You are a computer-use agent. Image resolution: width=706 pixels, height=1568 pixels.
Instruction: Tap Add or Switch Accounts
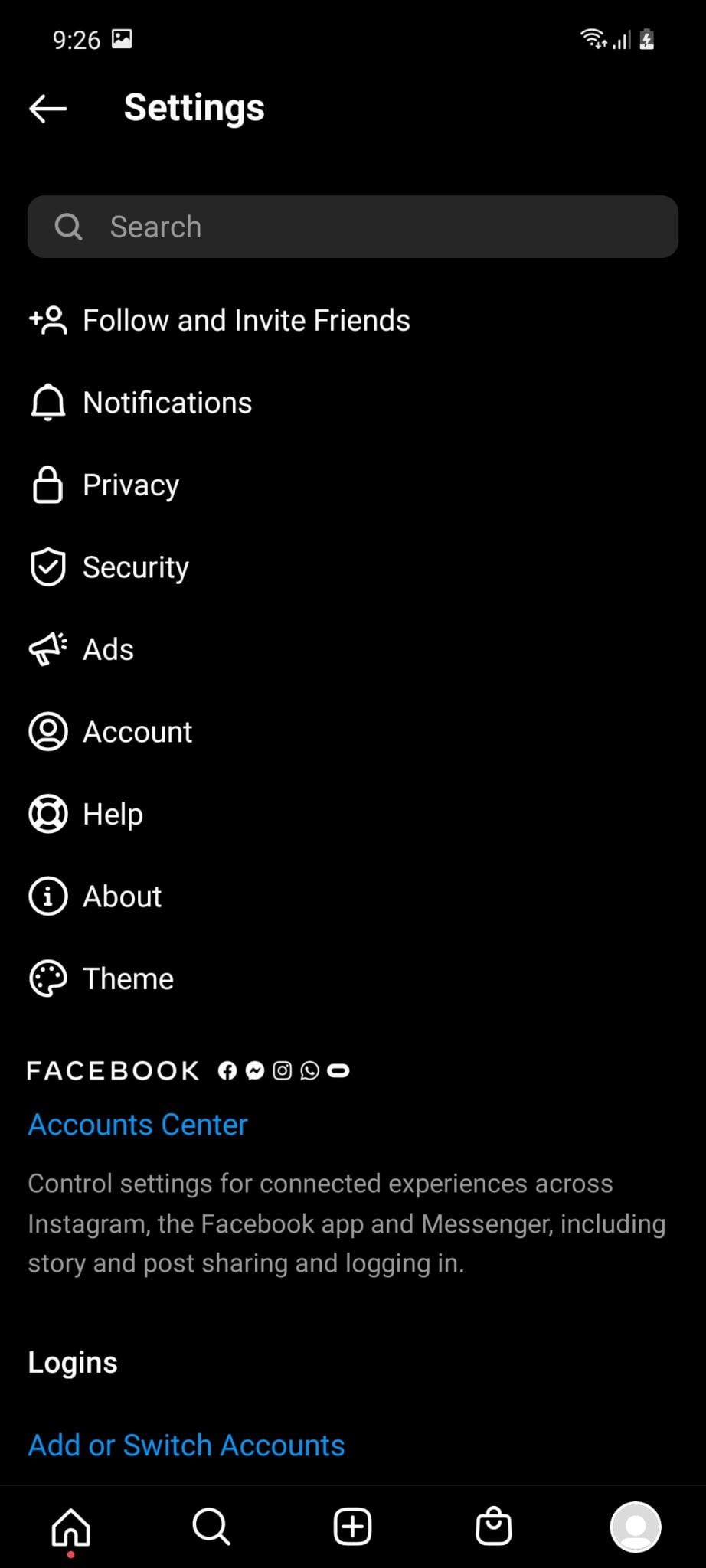tap(186, 1445)
